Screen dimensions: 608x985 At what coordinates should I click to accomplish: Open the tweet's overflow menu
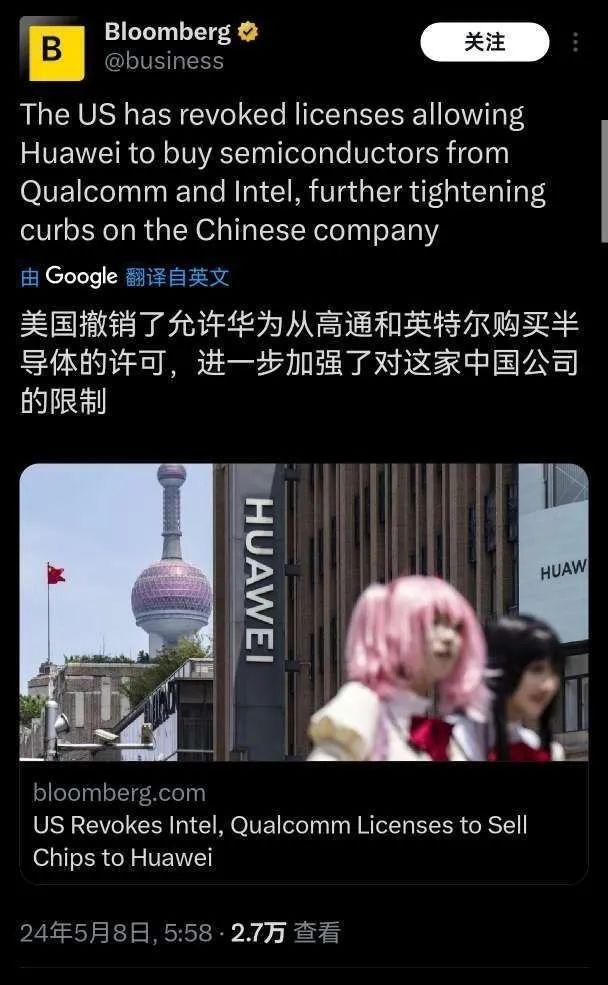tap(575, 42)
